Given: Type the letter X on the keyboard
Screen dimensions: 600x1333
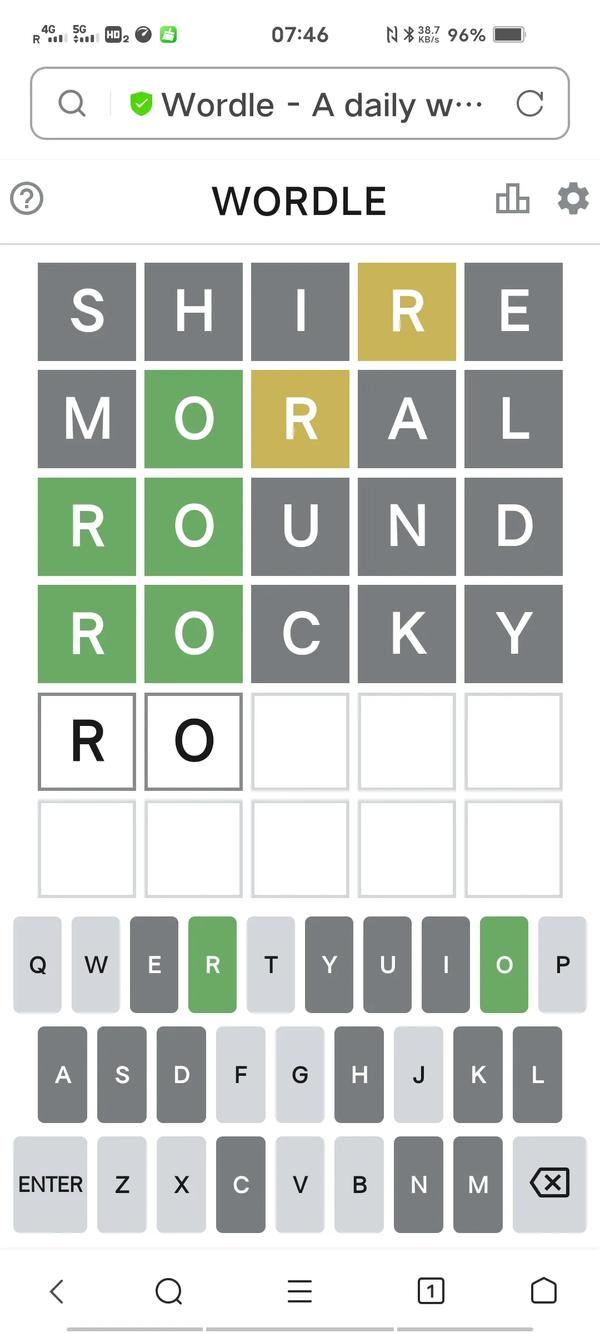Looking at the screenshot, I should (181, 1185).
